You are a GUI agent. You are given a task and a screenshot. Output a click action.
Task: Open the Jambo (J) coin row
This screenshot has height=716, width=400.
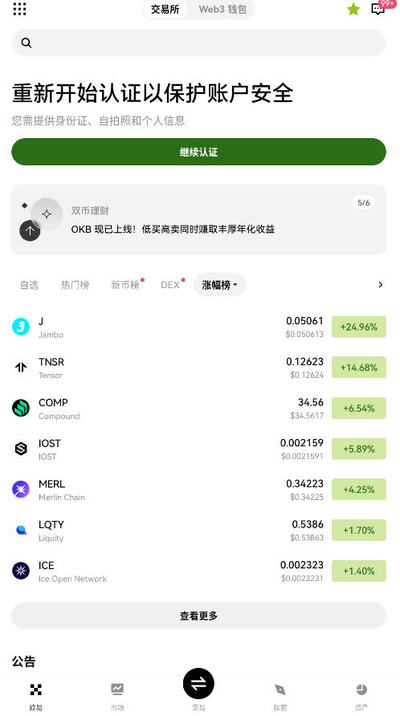tap(199, 327)
